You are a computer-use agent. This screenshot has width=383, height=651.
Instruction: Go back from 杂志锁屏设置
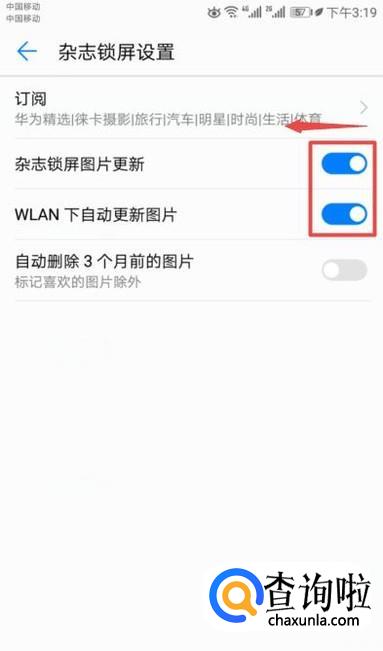(27, 52)
